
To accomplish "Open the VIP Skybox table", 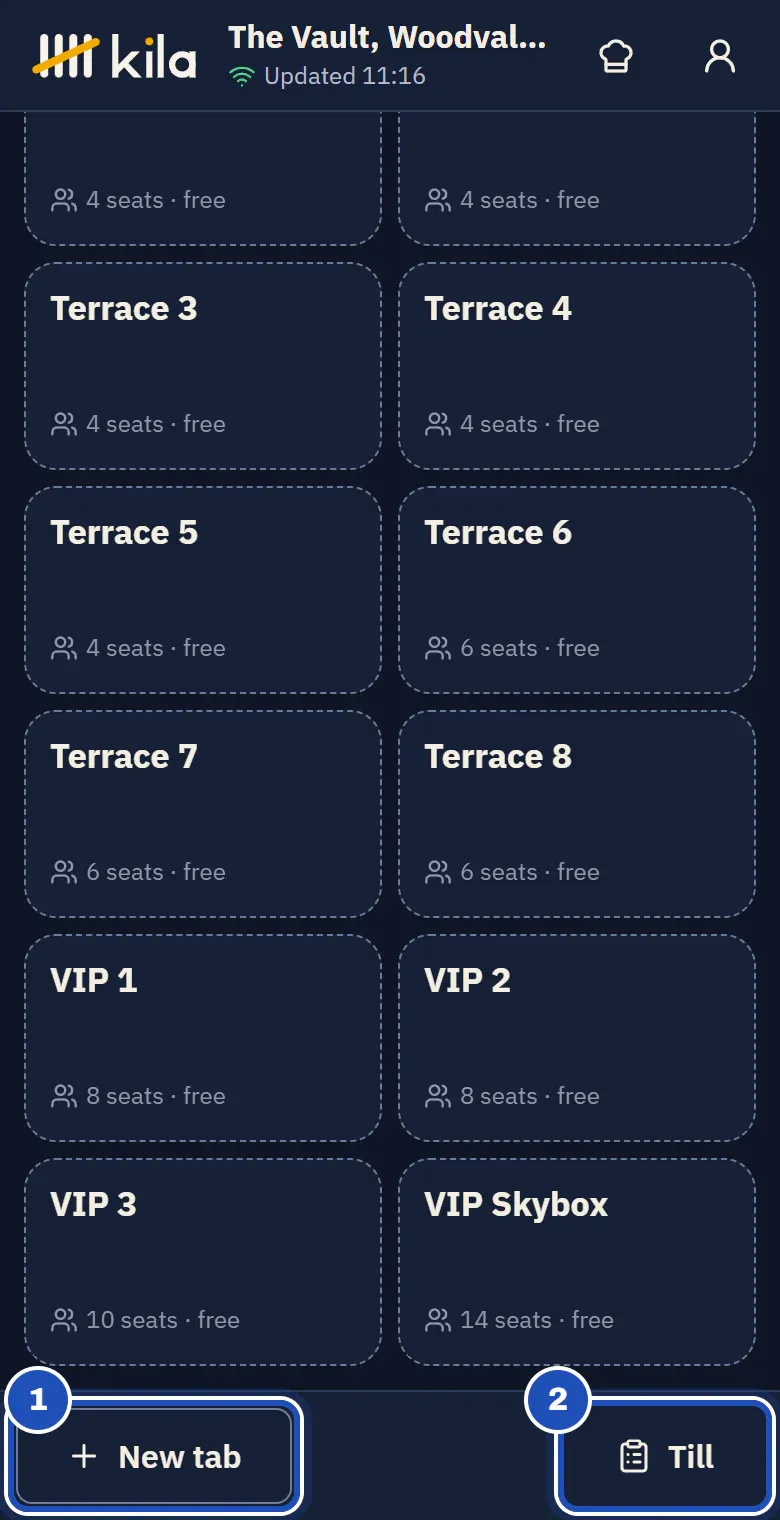I will coord(577,1262).
